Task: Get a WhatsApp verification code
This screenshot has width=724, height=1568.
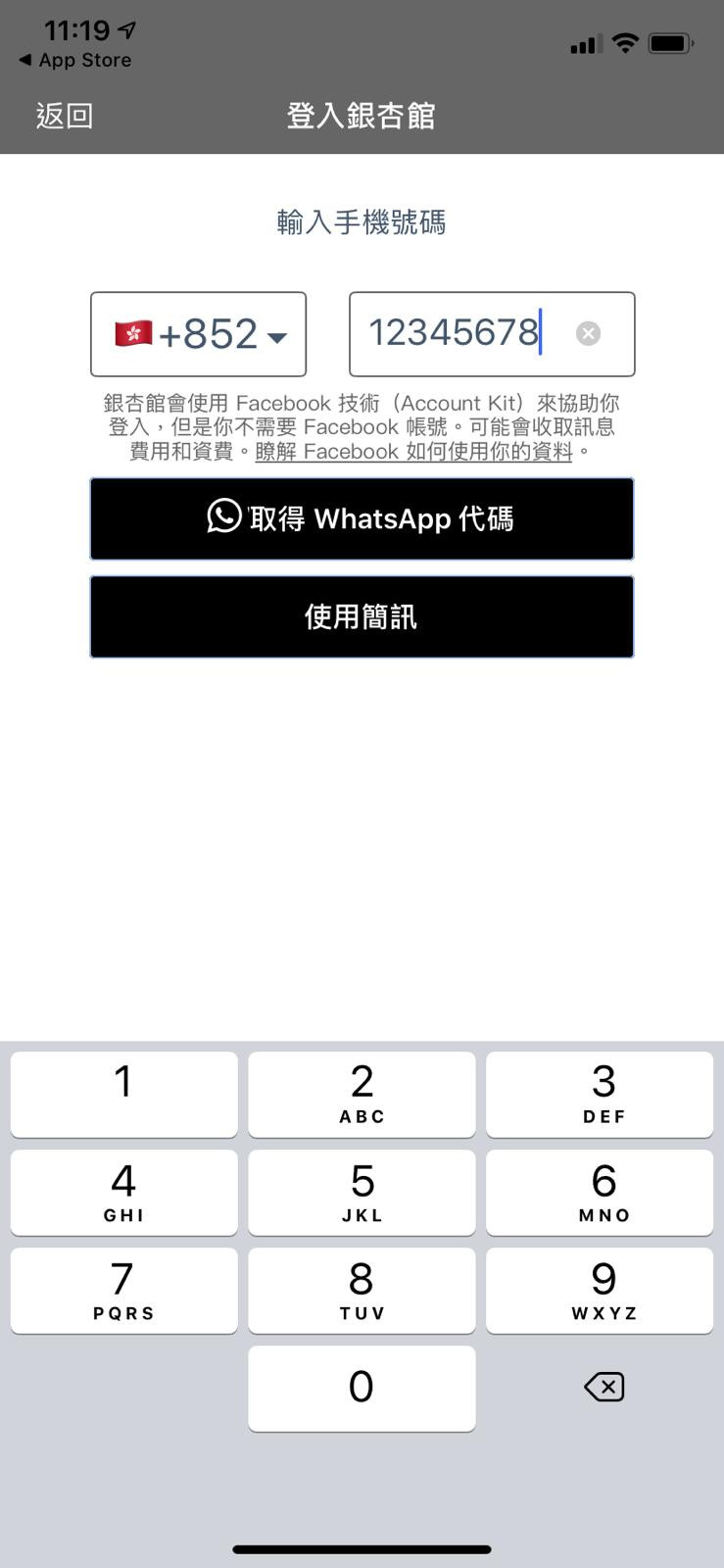Action: (362, 518)
